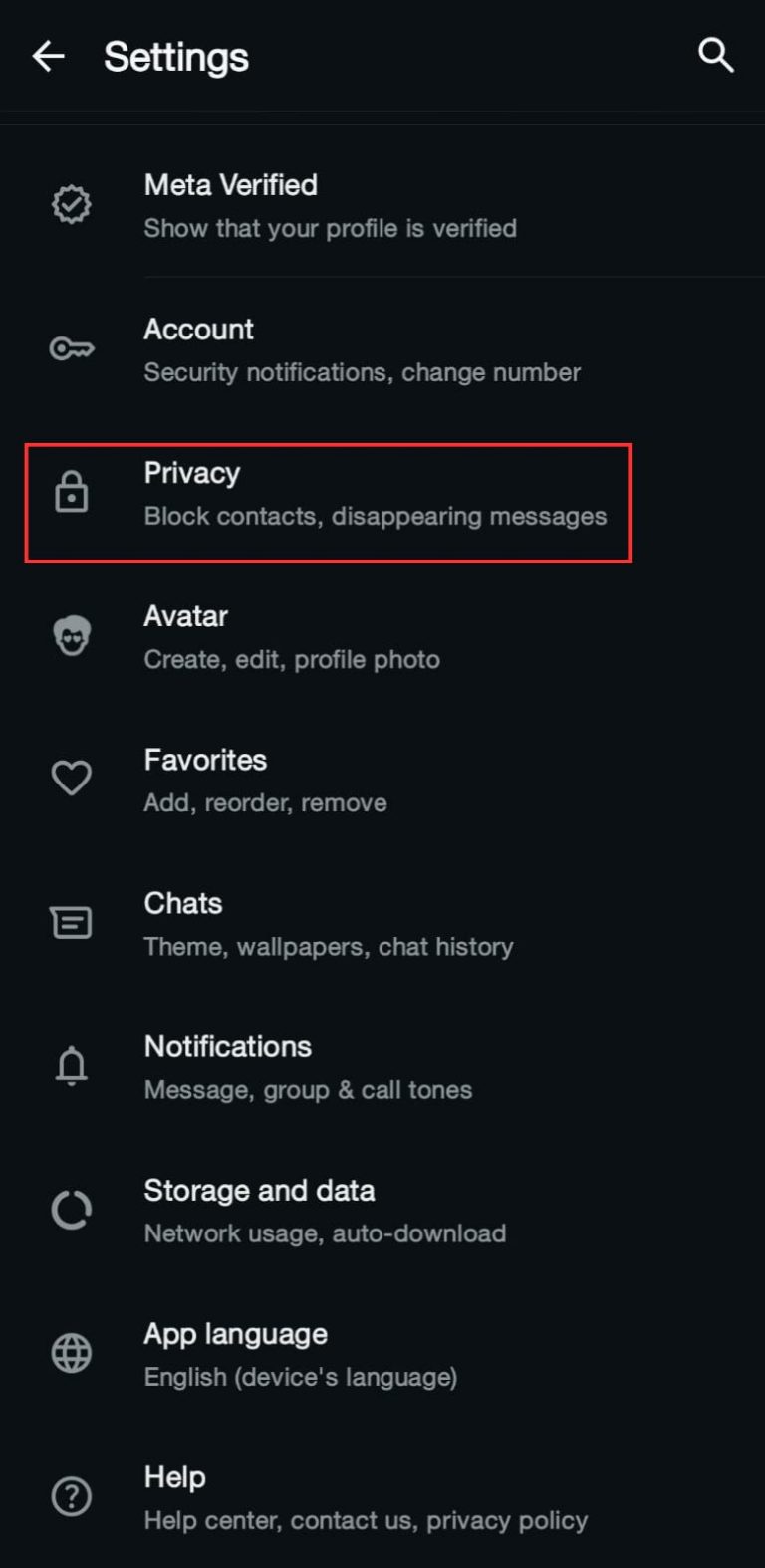
Task: Open the settings search icon
Action: click(715, 56)
